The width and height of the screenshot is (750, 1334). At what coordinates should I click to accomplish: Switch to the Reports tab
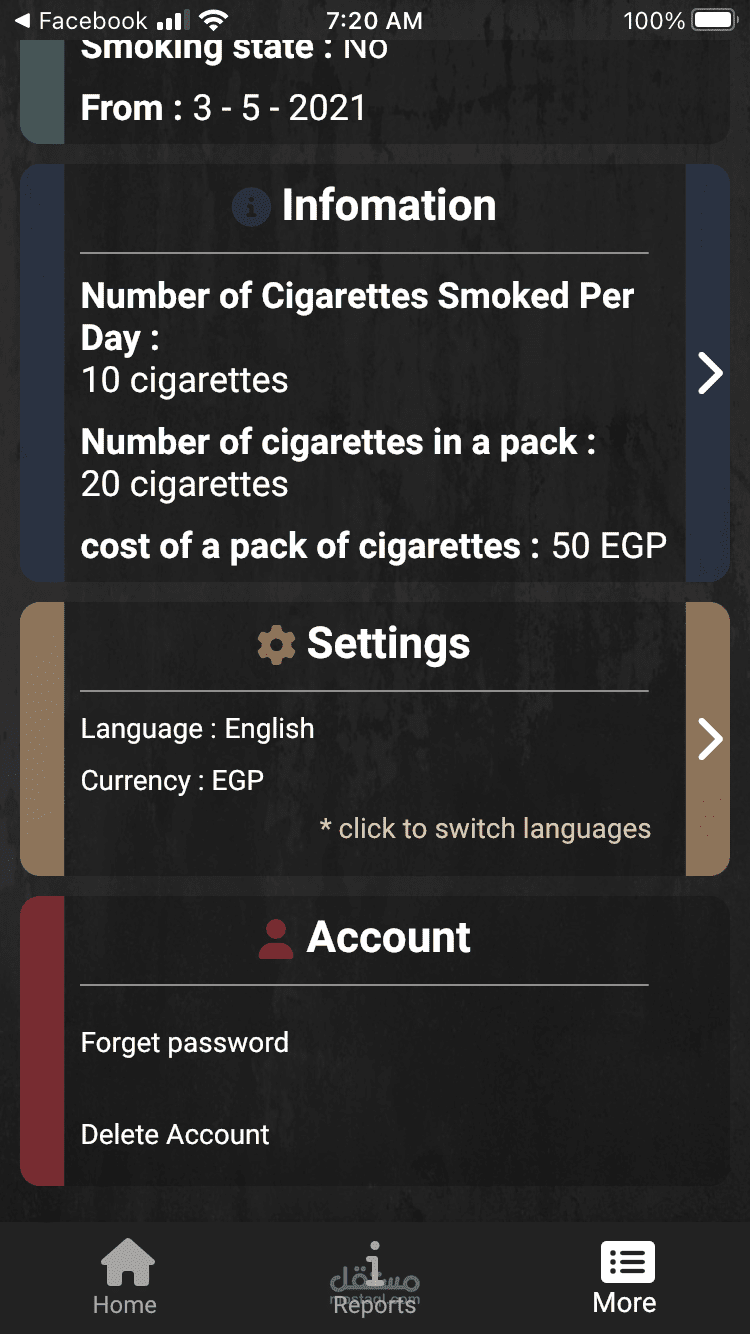point(375,1277)
